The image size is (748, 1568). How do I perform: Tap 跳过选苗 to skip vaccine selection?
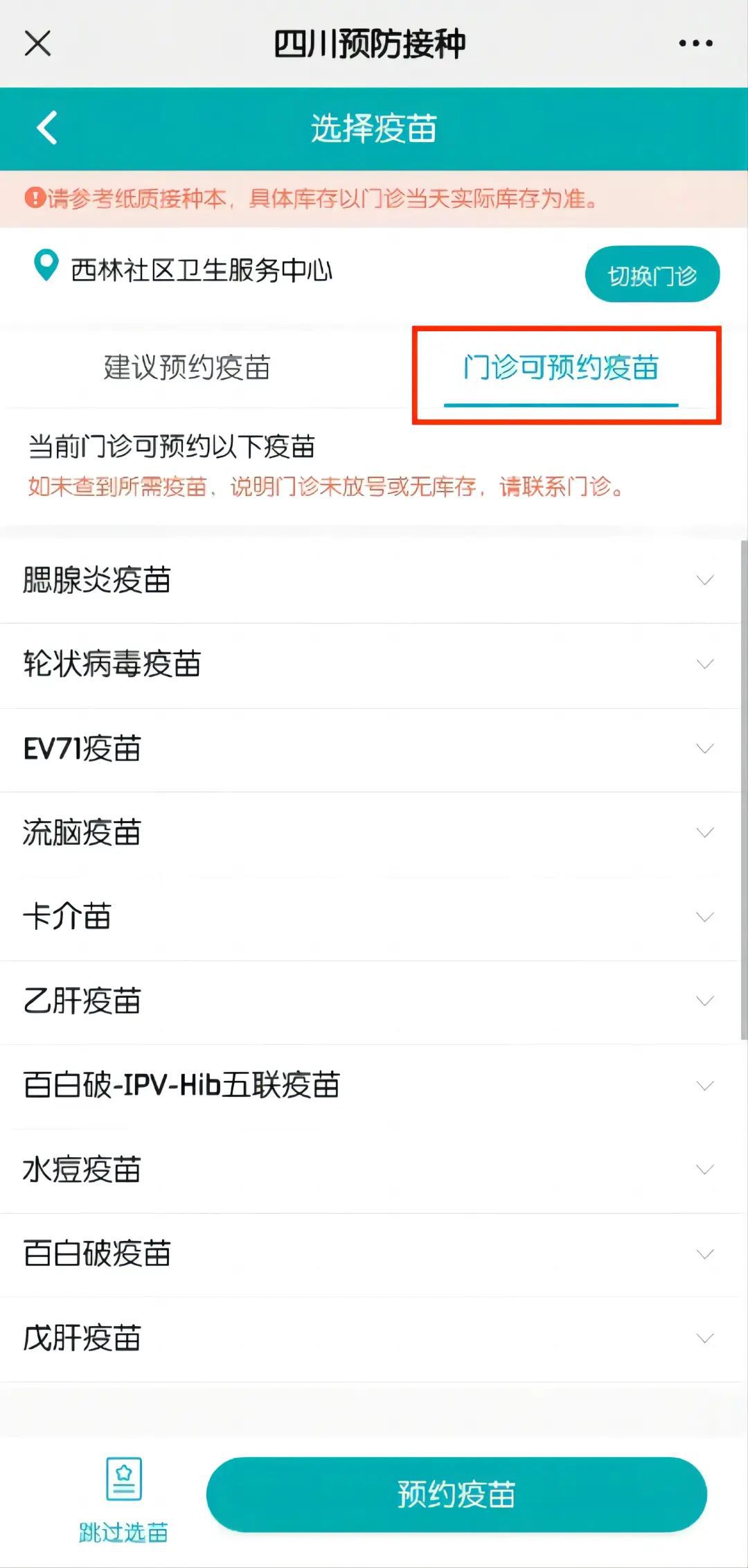123,1500
